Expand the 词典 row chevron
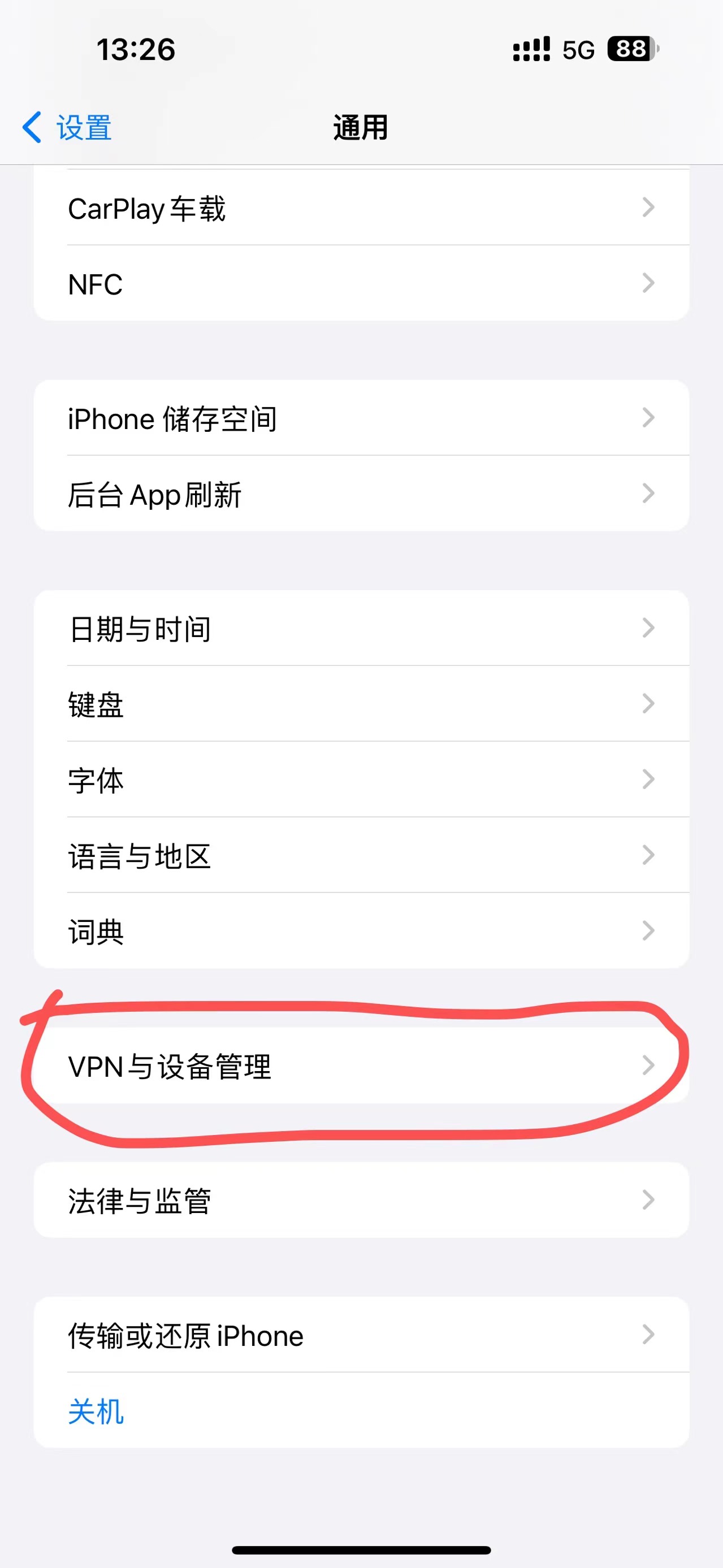Image resolution: width=723 pixels, height=1568 pixels. tap(649, 932)
